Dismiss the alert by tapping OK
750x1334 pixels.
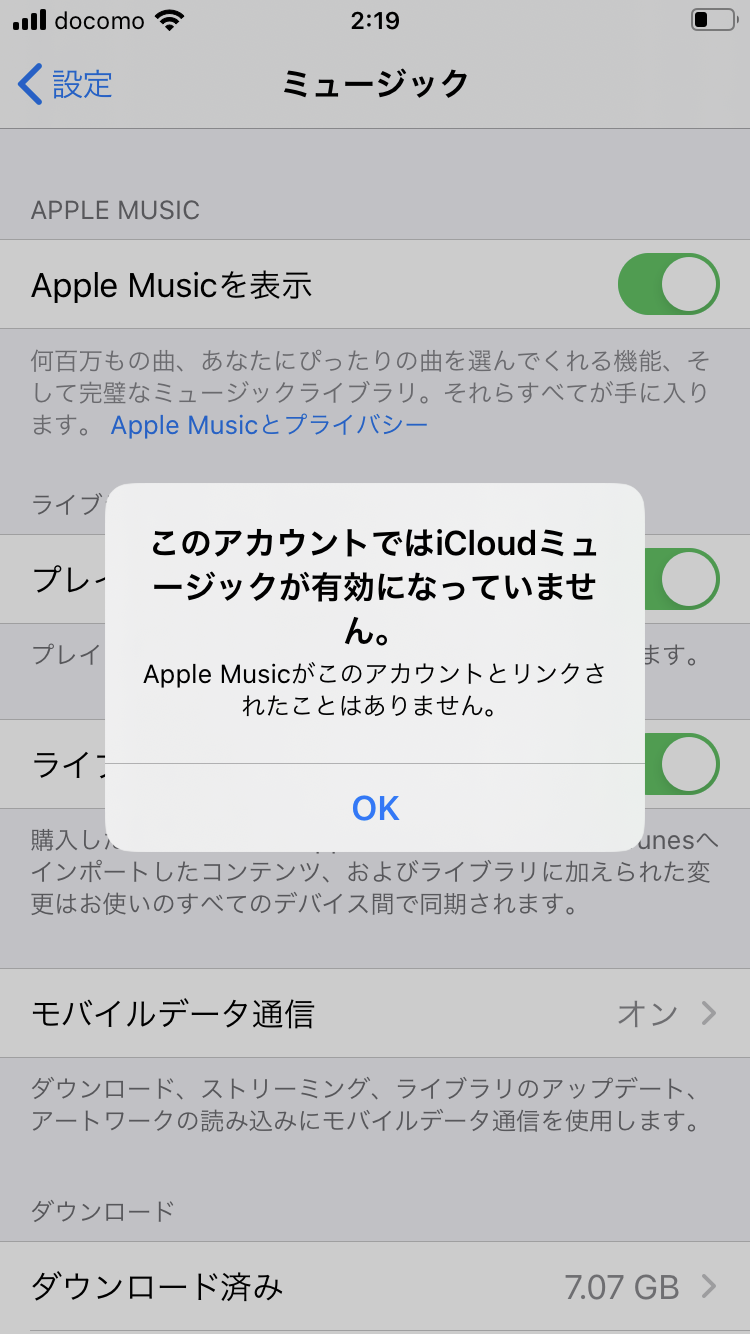[x=375, y=808]
